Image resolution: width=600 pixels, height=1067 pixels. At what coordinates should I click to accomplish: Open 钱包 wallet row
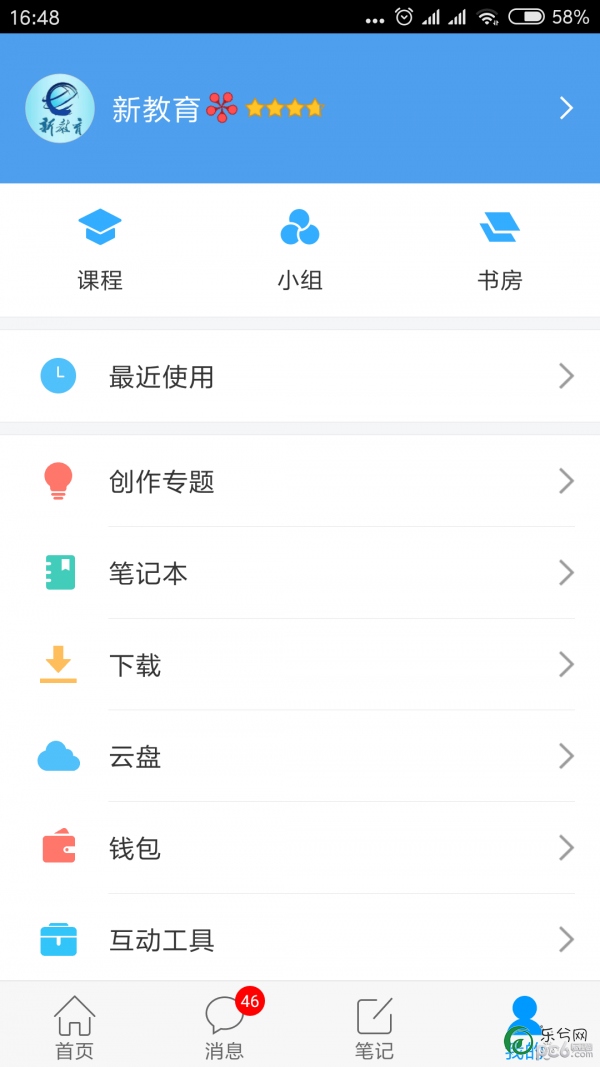(300, 848)
